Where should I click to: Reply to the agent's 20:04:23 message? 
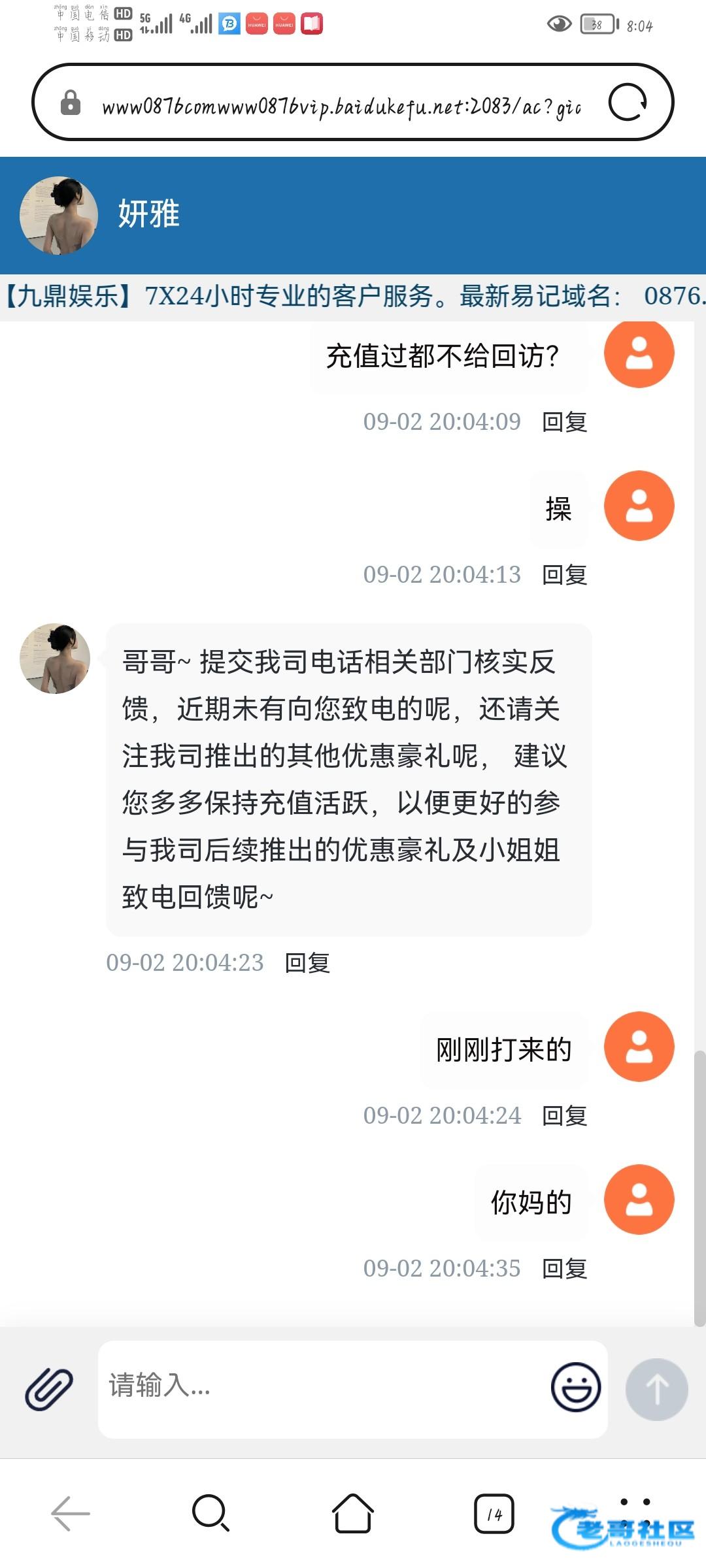pyautogui.click(x=307, y=963)
